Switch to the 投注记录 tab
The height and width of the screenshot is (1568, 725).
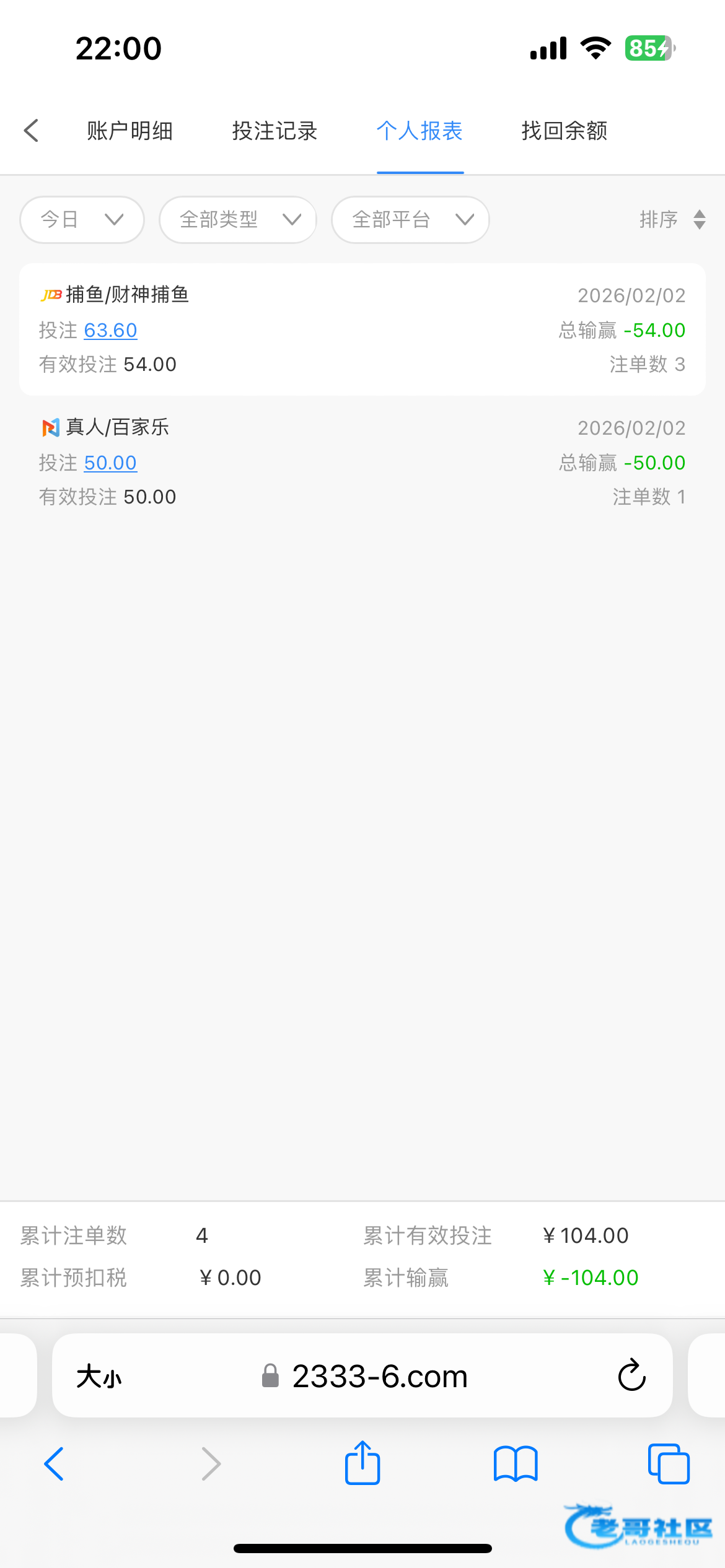pyautogui.click(x=275, y=131)
